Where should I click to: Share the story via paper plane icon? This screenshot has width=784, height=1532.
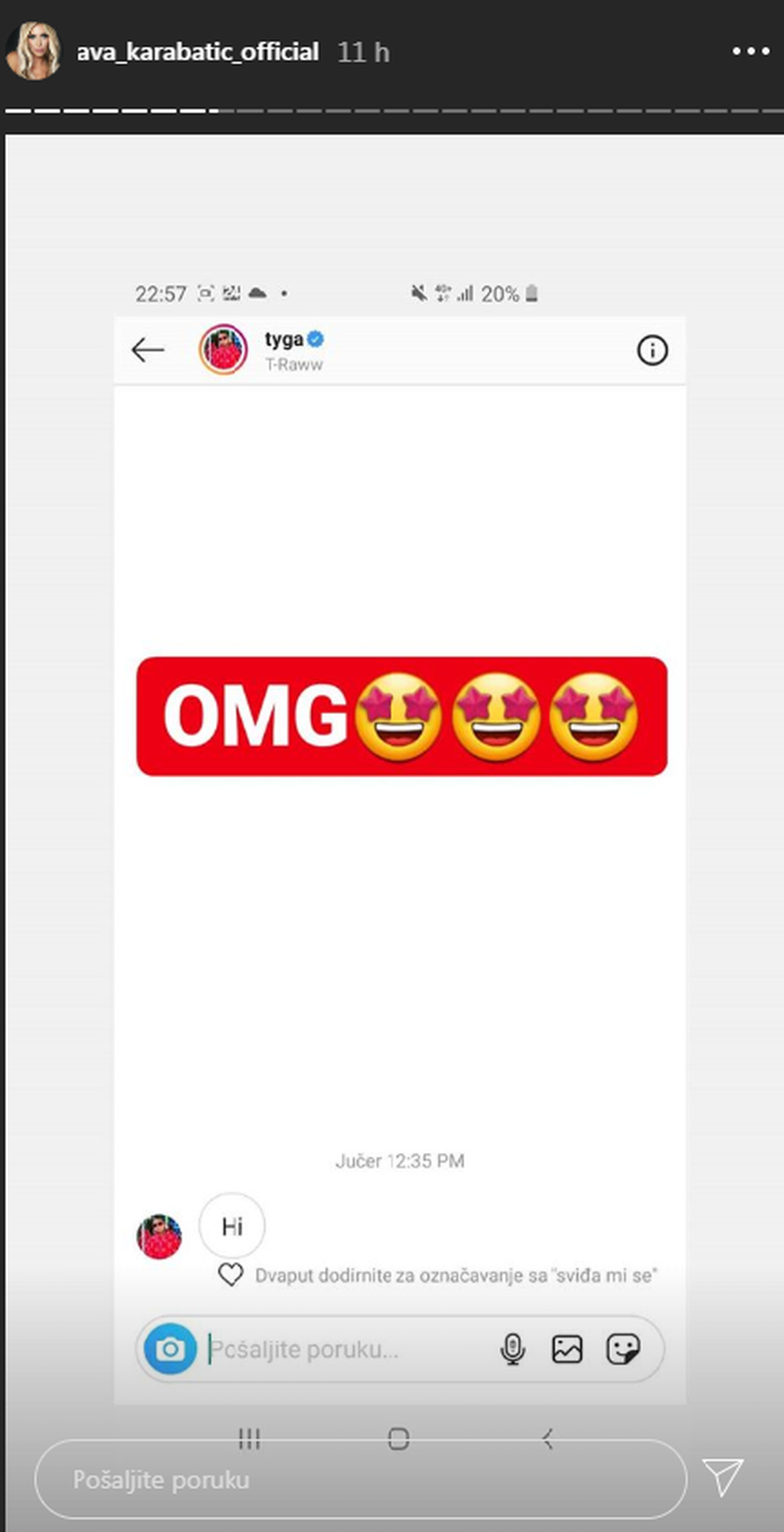click(x=722, y=1476)
